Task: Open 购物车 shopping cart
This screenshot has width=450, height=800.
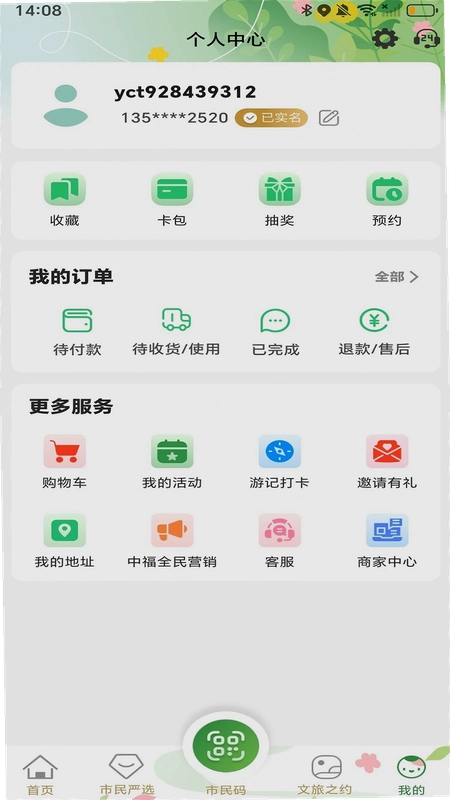Action: (x=64, y=462)
